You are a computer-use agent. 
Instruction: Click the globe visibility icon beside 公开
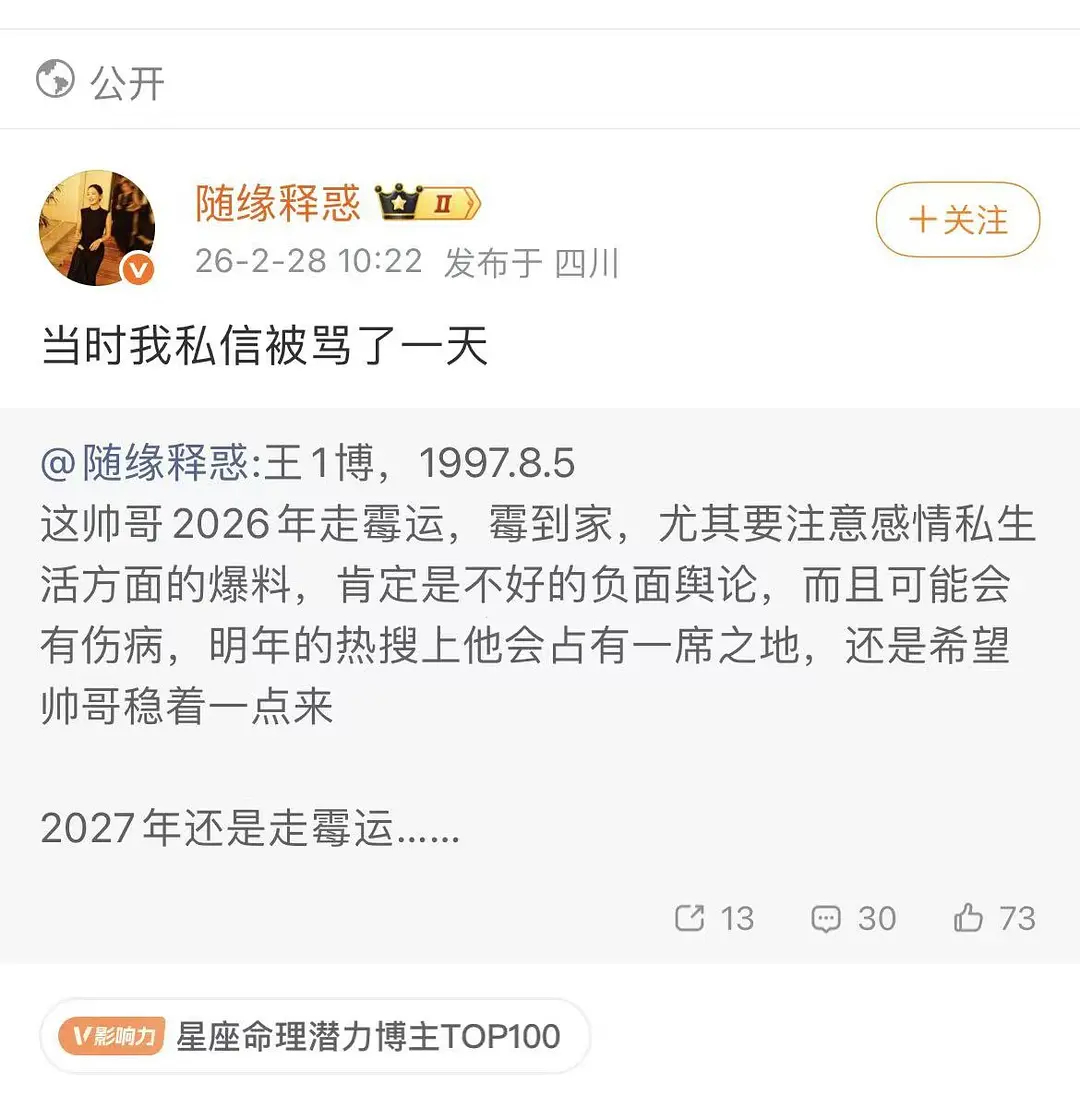(55, 80)
